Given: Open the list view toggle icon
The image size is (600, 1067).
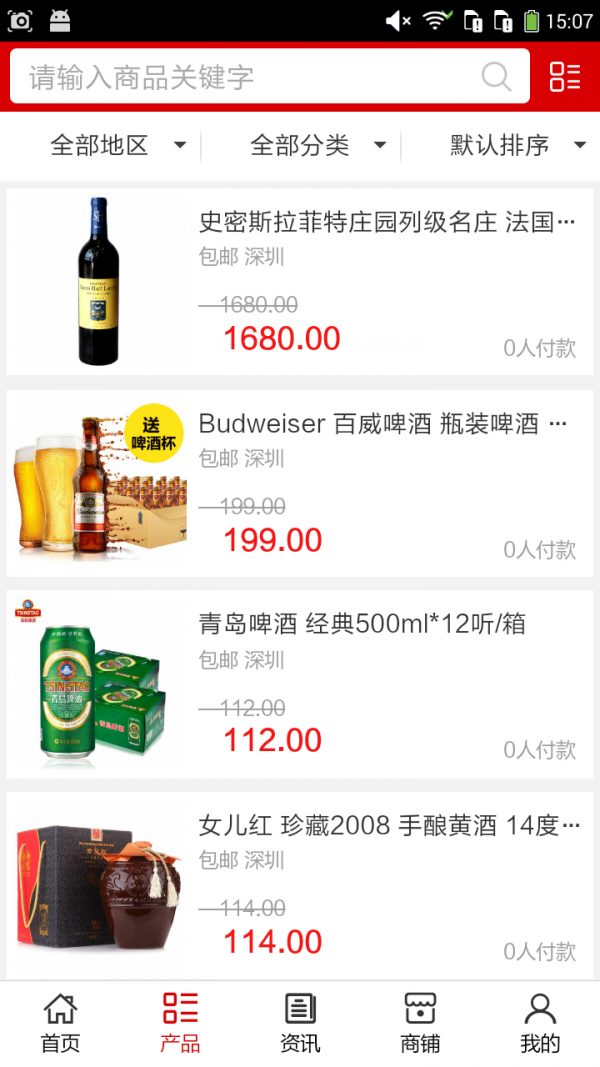Looking at the screenshot, I should 565,77.
